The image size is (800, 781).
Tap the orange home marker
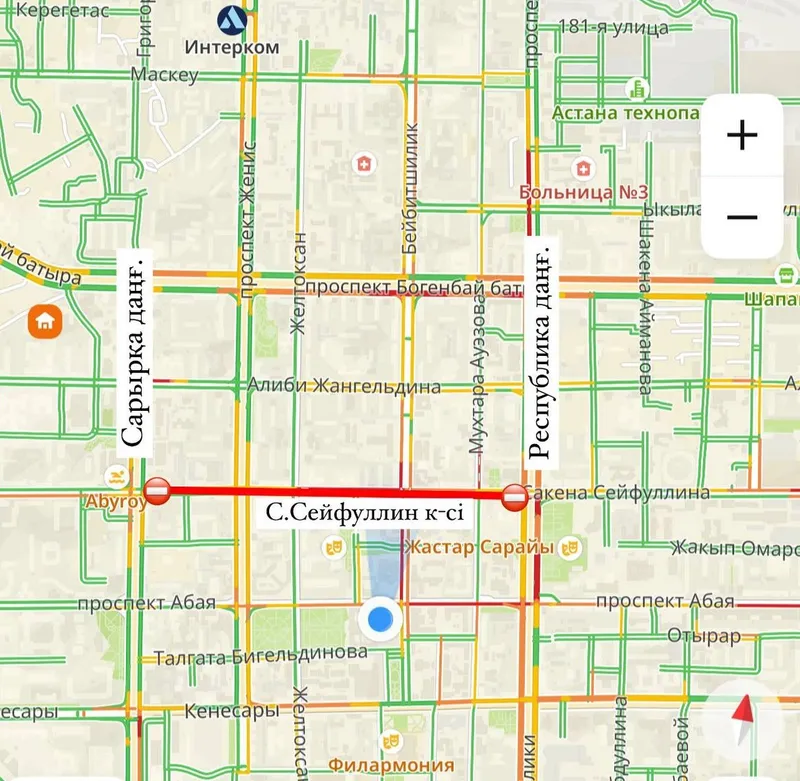point(45,321)
